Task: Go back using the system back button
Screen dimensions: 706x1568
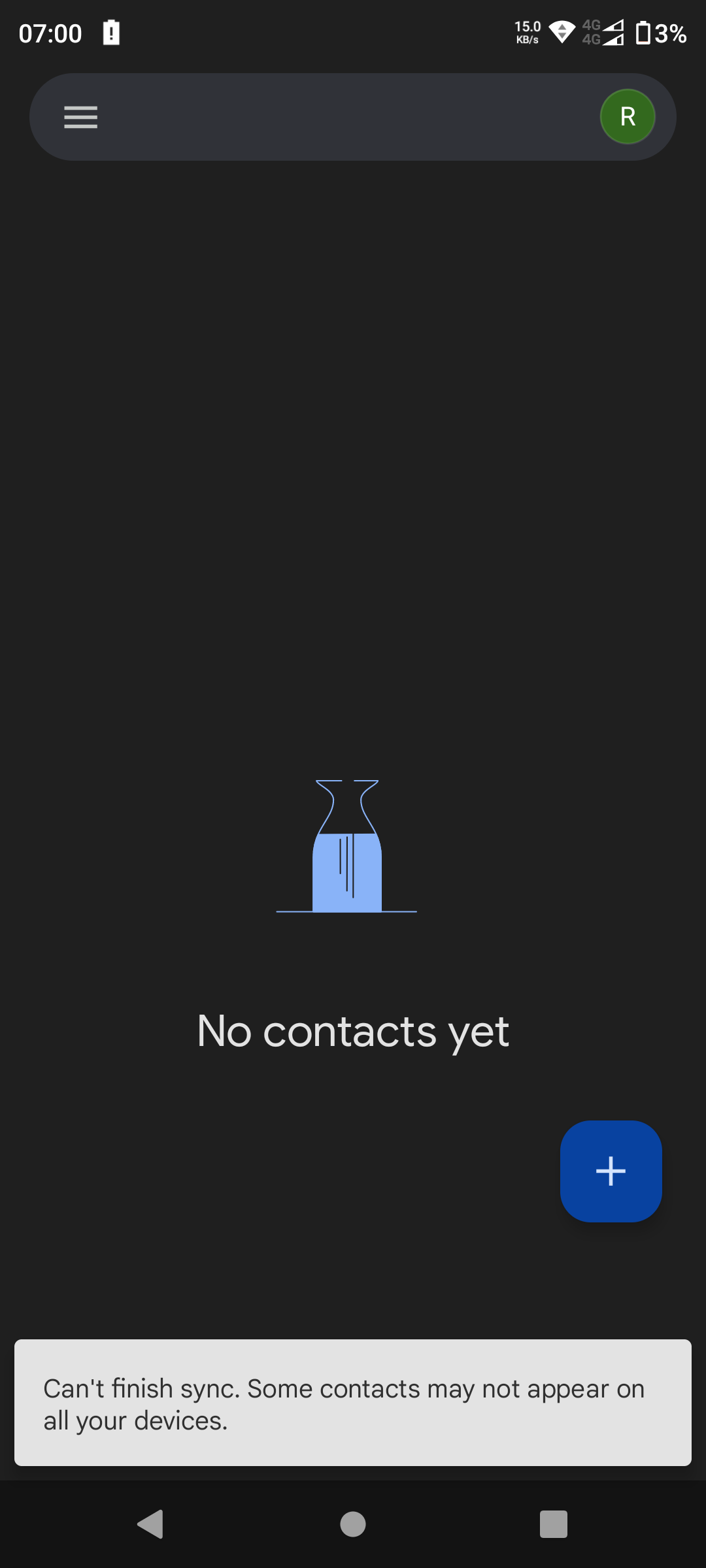Action: pyautogui.click(x=151, y=1524)
